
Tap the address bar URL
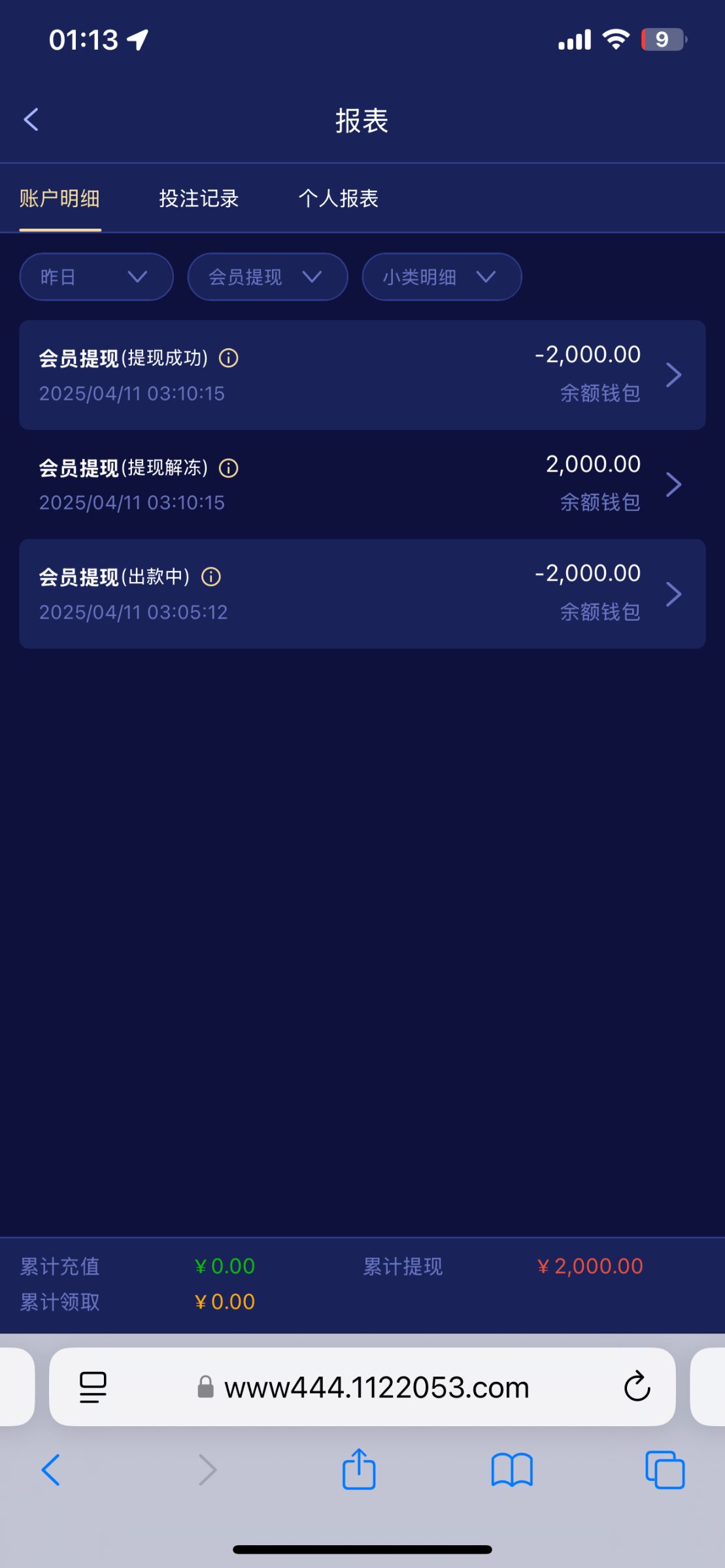pos(377,1387)
